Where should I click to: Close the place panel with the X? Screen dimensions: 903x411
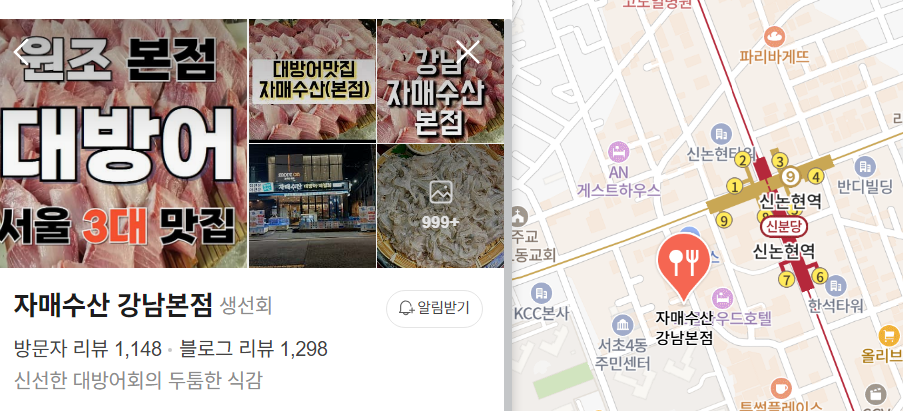point(468,50)
